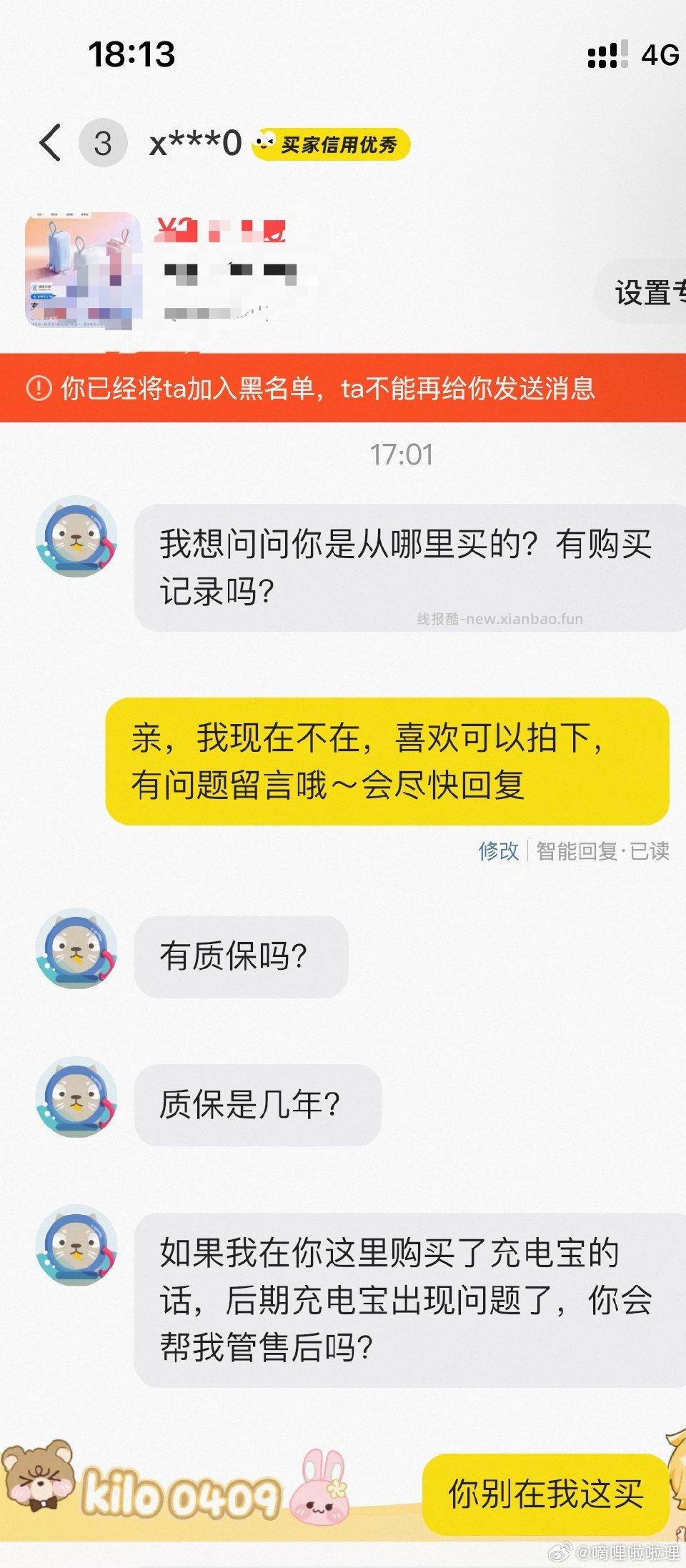Tap the '17:01' timestamp in the chat
Viewport: 686px width, 1568px height.
coord(404,453)
